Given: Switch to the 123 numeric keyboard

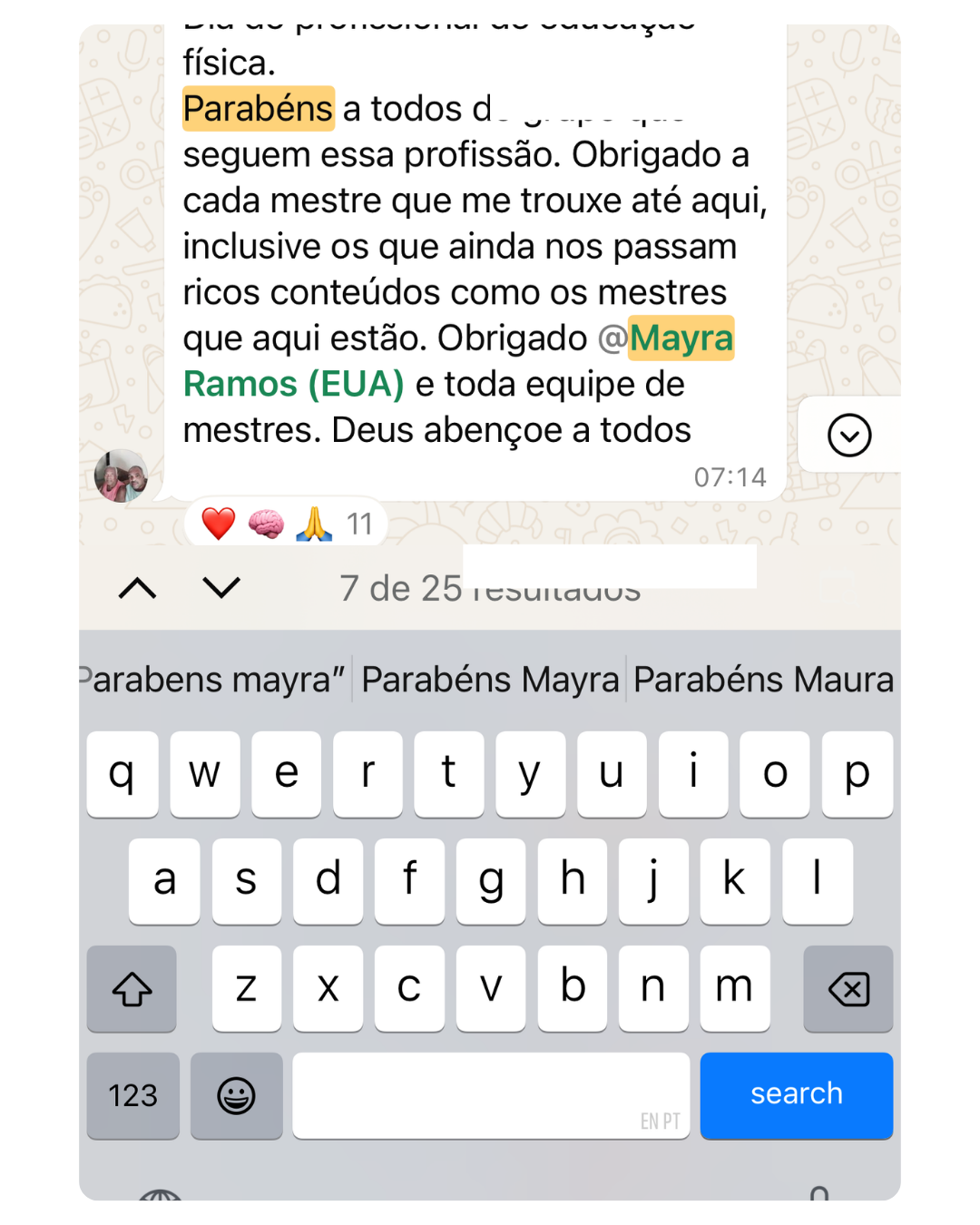Looking at the screenshot, I should point(133,1095).
